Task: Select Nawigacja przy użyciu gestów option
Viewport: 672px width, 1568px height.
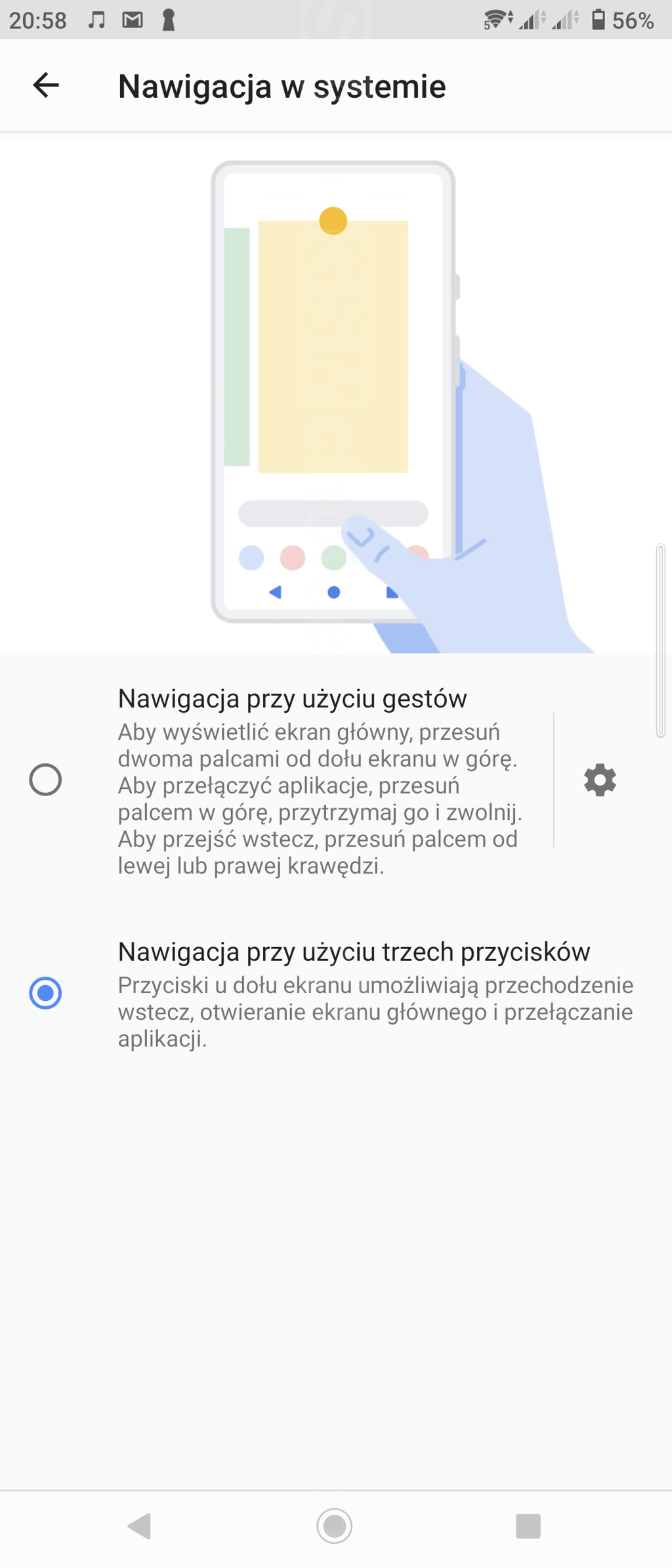Action: [45, 780]
